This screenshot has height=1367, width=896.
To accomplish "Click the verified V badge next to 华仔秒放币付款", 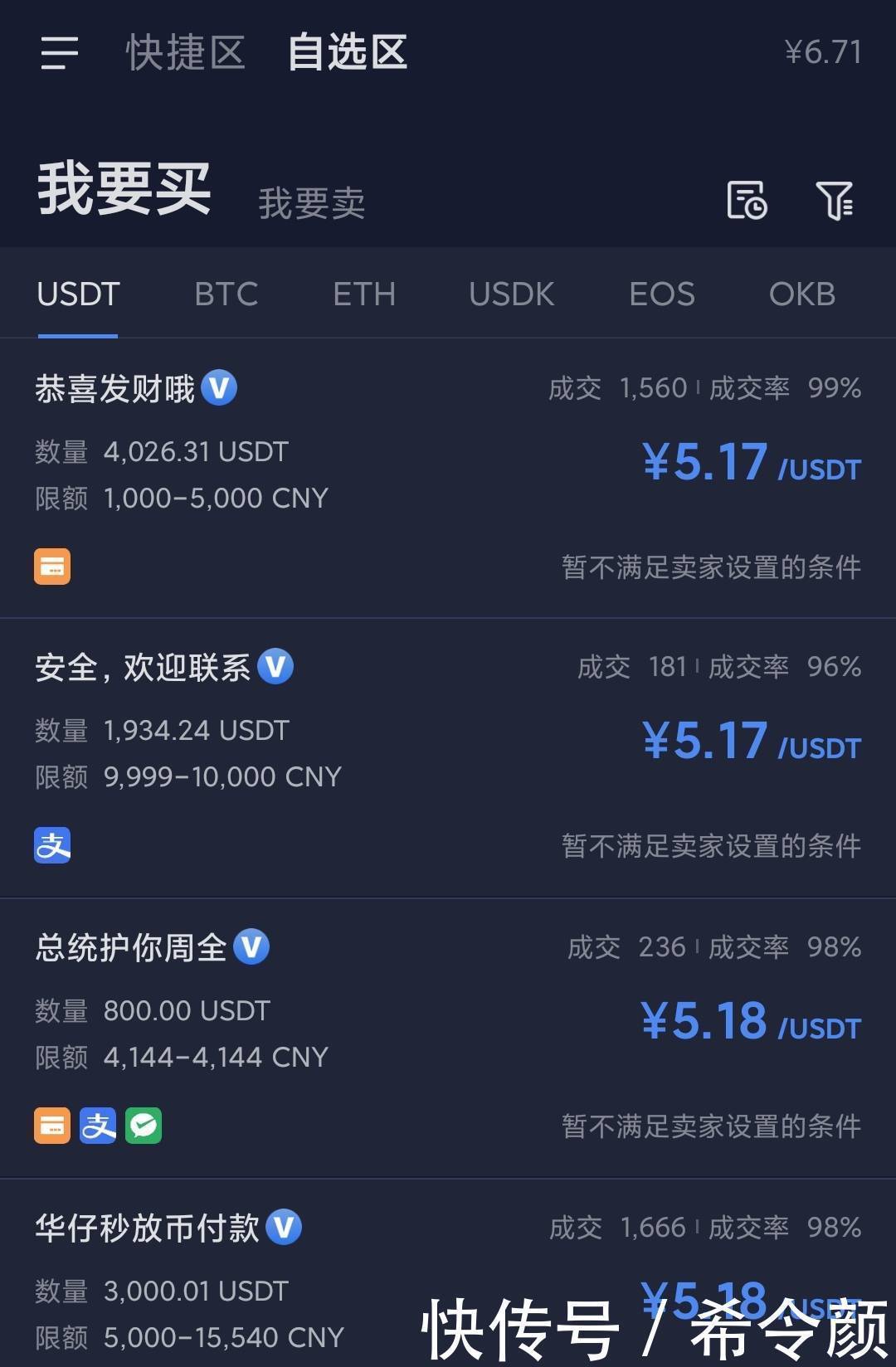I will (285, 1228).
